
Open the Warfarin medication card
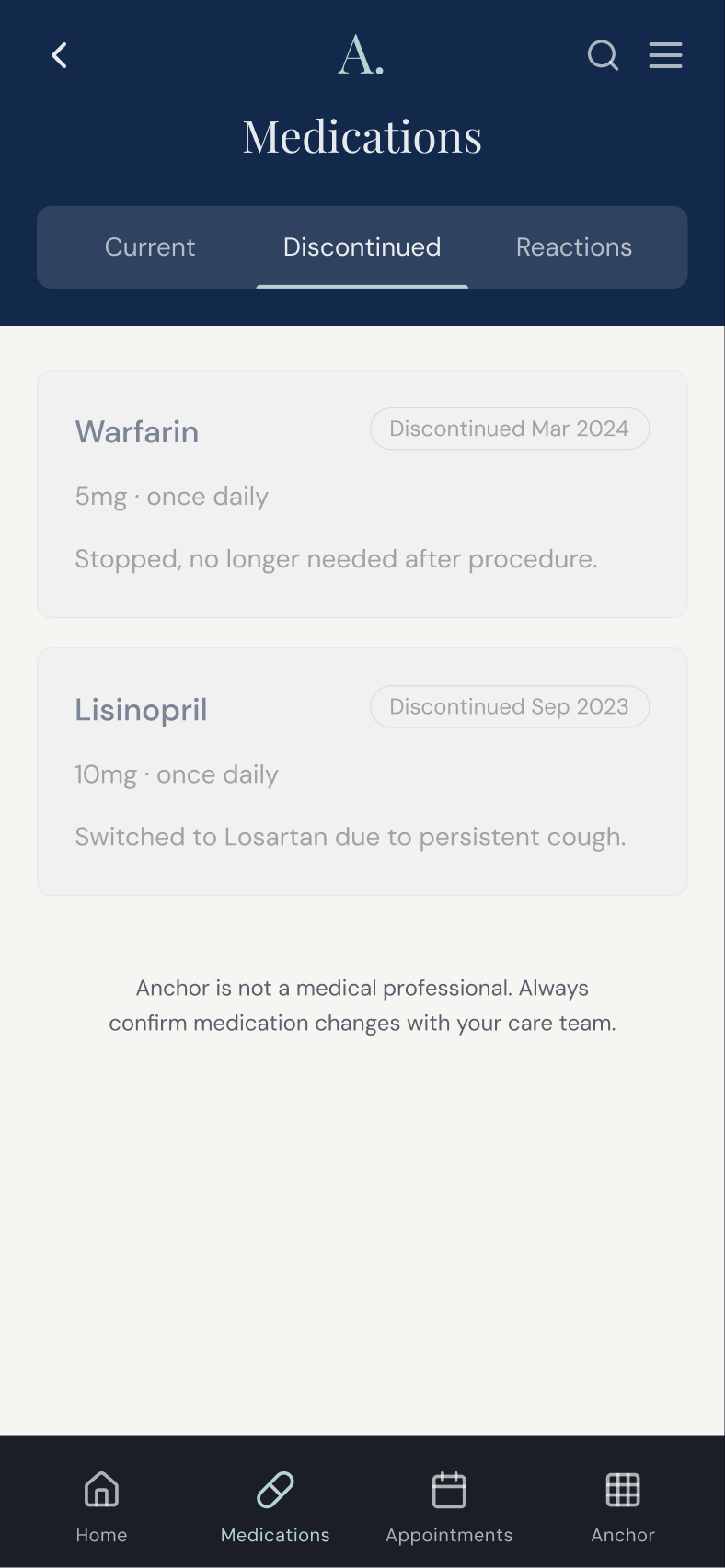362,494
